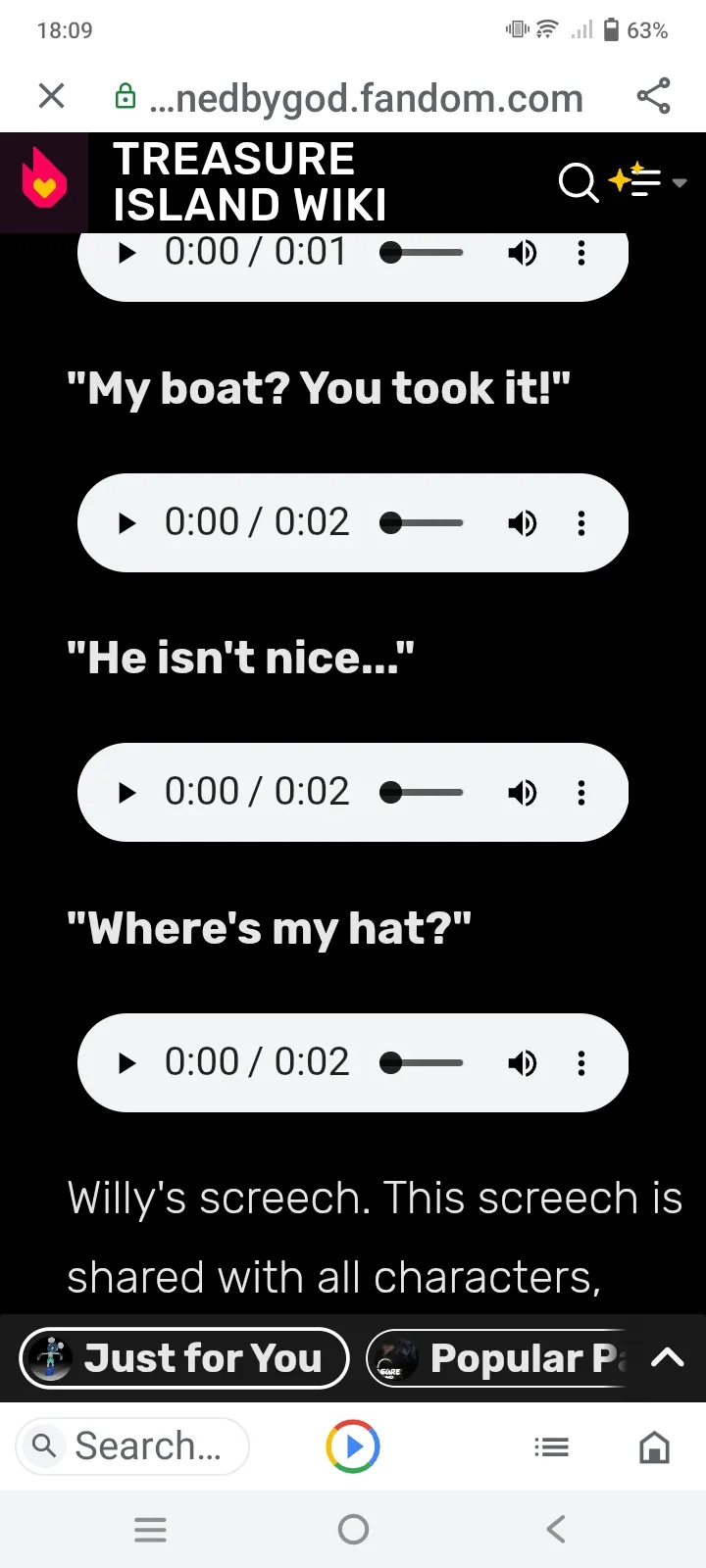Tap the Search field in the bottom bar
The height and width of the screenshot is (1568, 706).
[132, 1446]
